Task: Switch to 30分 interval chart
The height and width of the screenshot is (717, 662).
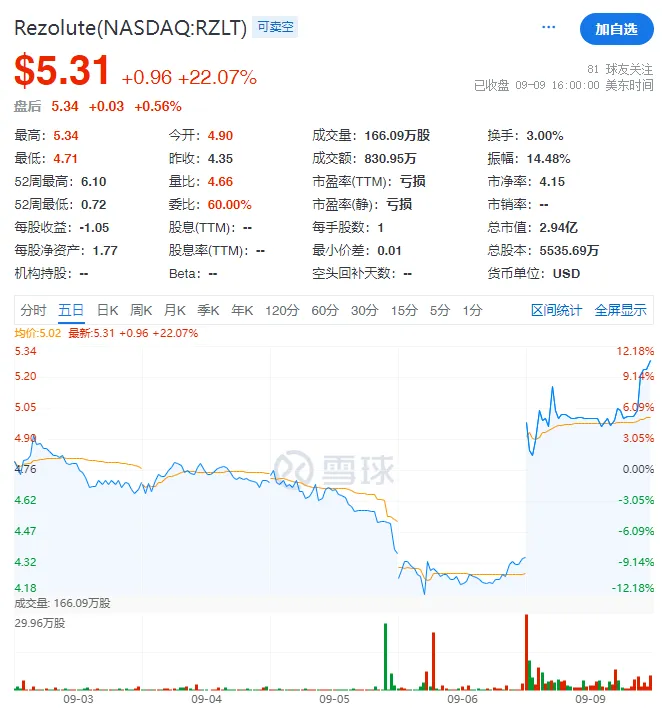Action: point(364,310)
